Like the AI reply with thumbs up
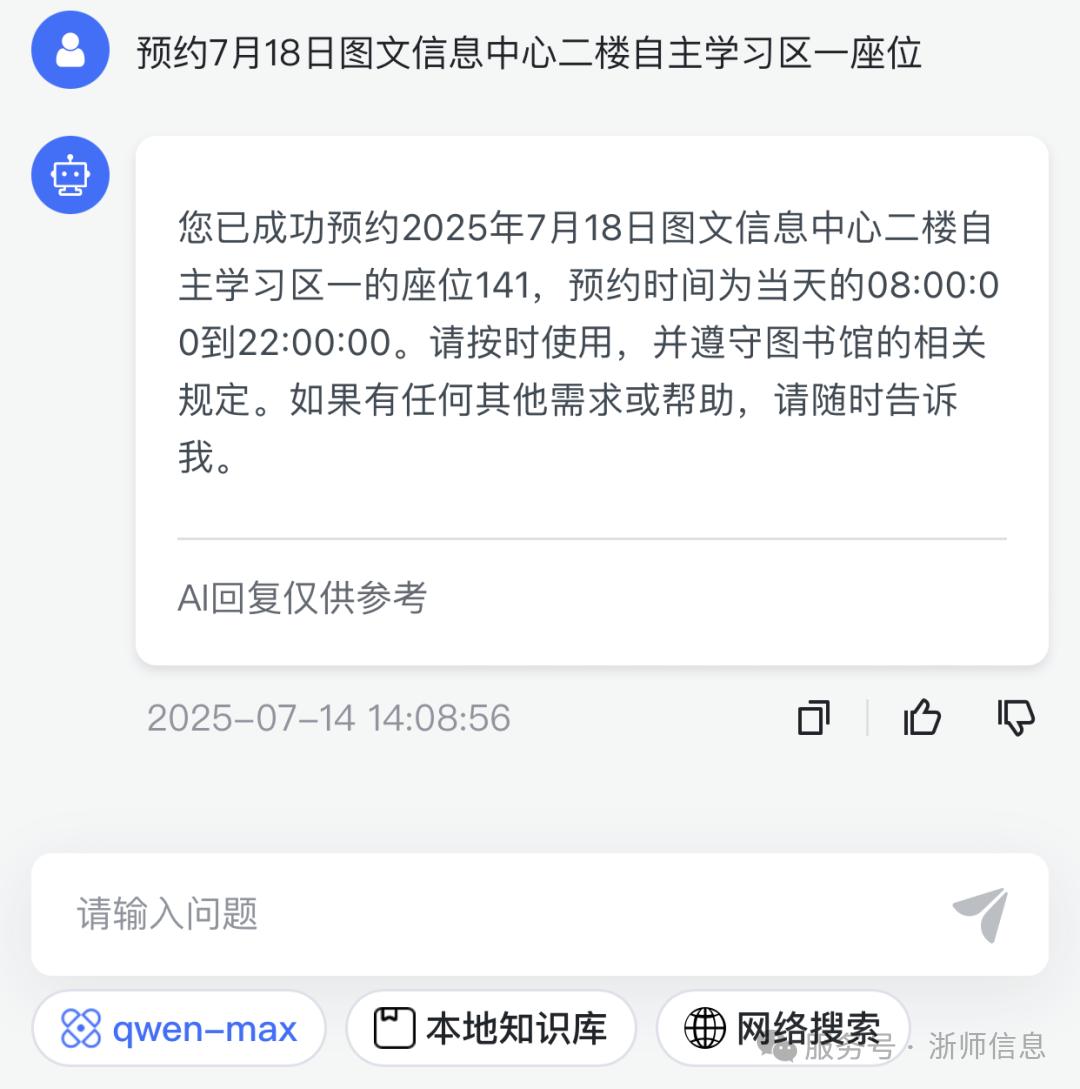This screenshot has height=1089, width=1080. point(922,718)
